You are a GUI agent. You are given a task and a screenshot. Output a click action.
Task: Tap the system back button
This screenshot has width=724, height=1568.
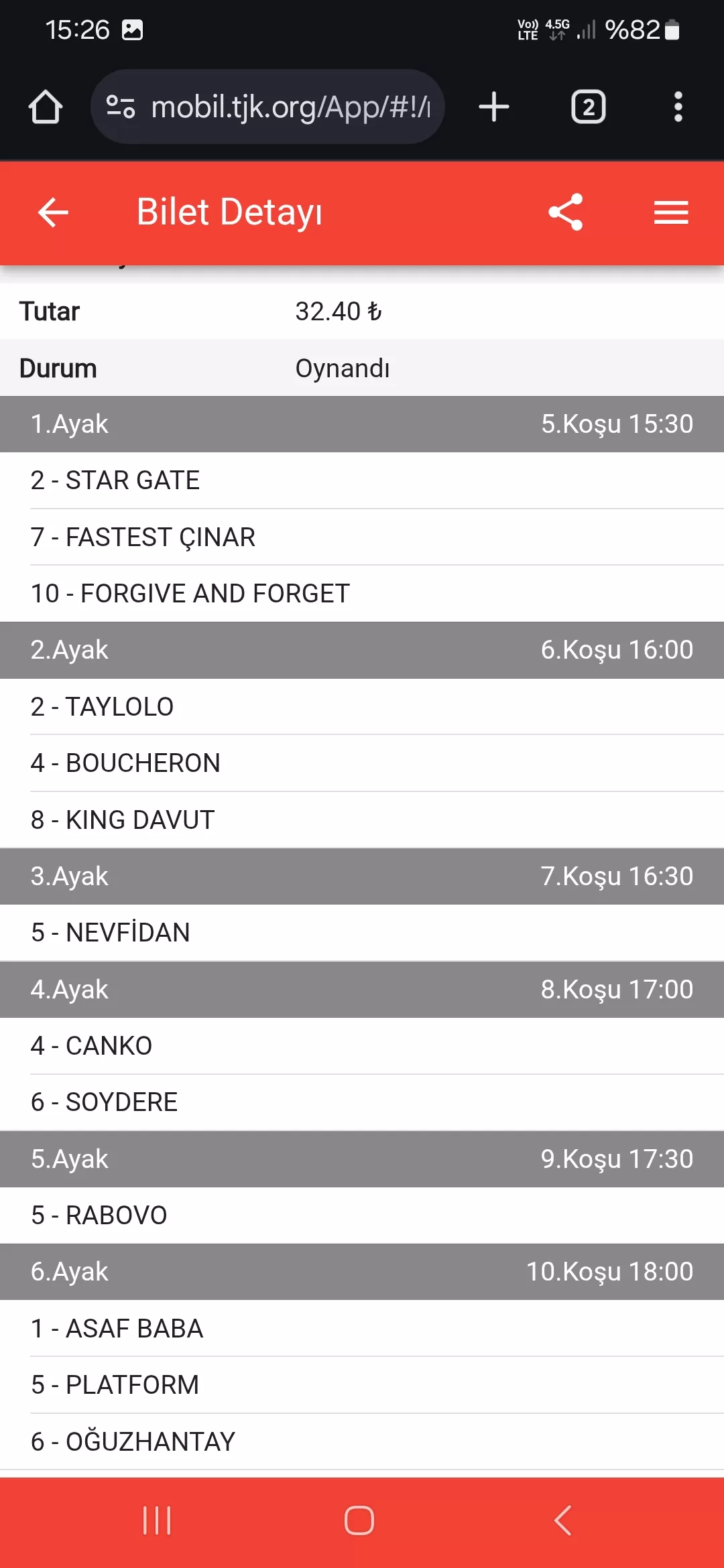tap(563, 1520)
